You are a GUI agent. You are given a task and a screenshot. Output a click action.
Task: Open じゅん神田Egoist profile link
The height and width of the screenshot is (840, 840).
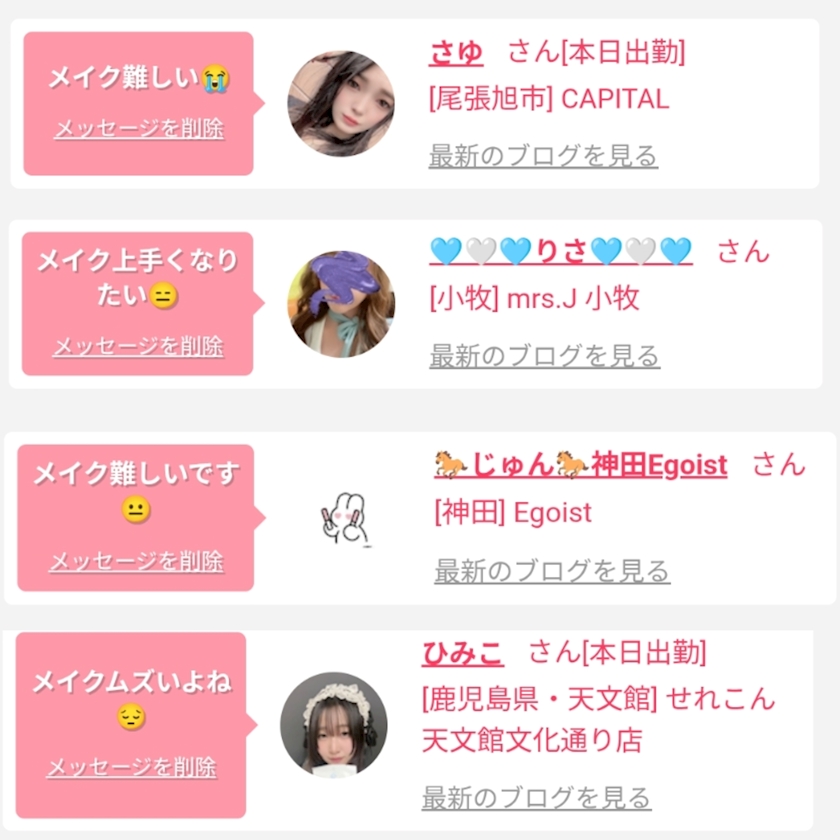581,465
